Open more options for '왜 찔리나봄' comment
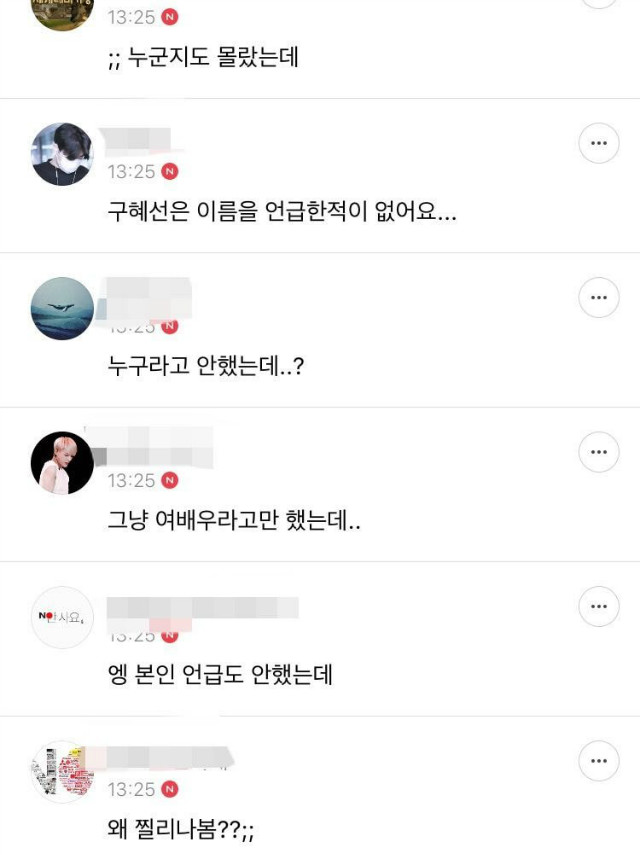Screen dimensions: 640x855 point(599,761)
